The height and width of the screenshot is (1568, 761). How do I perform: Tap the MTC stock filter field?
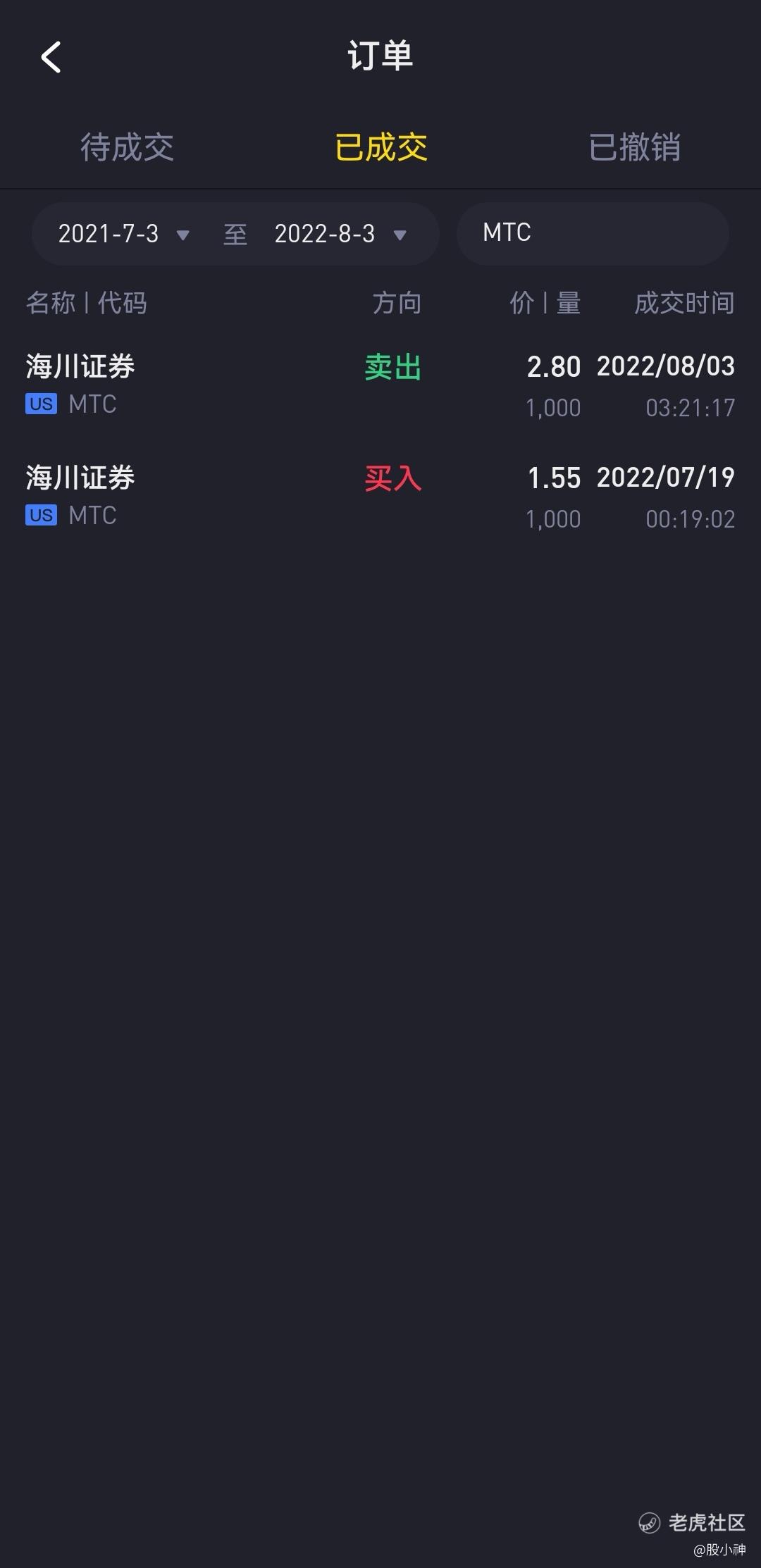point(593,233)
